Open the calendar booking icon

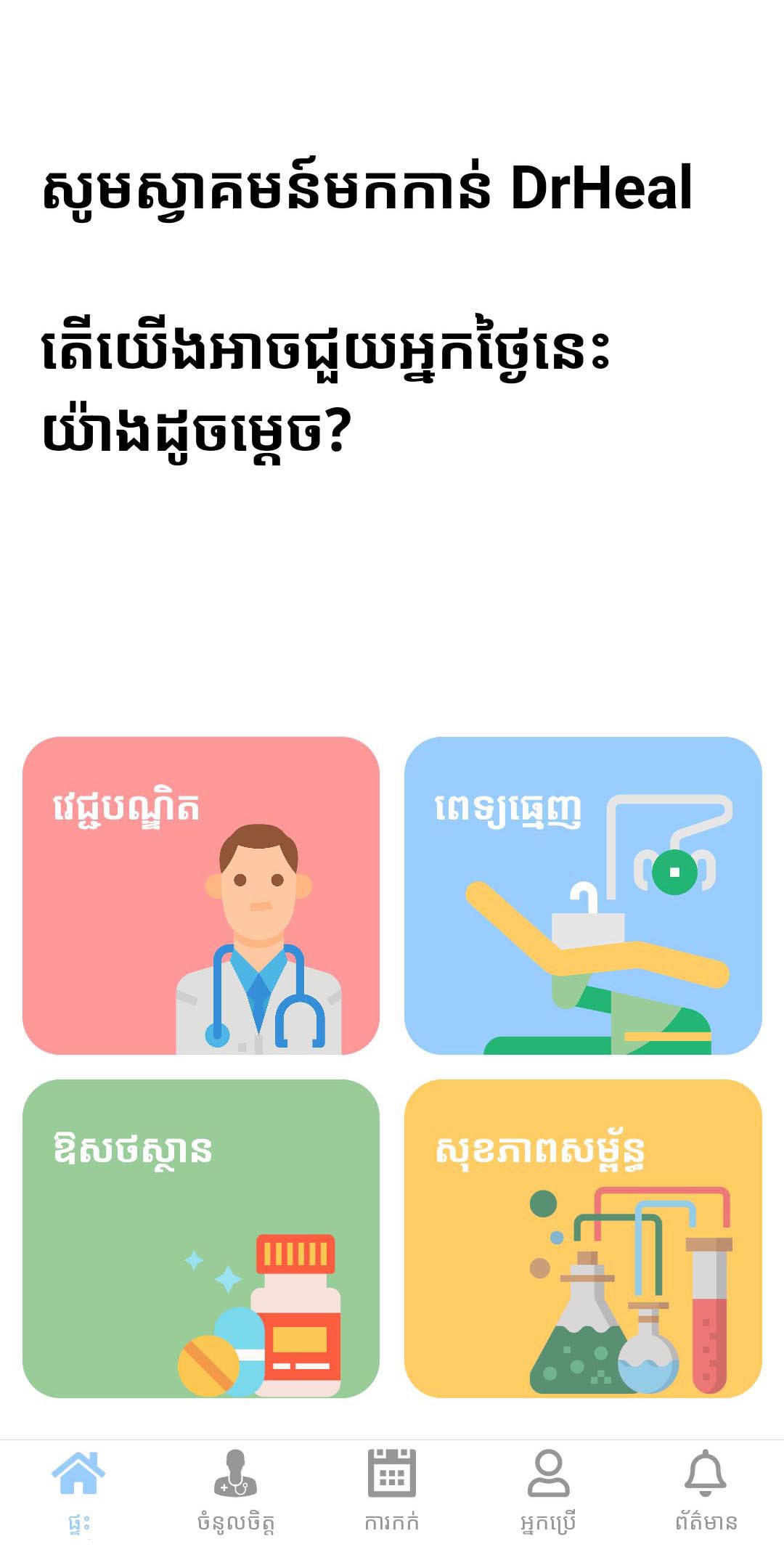(392, 1466)
